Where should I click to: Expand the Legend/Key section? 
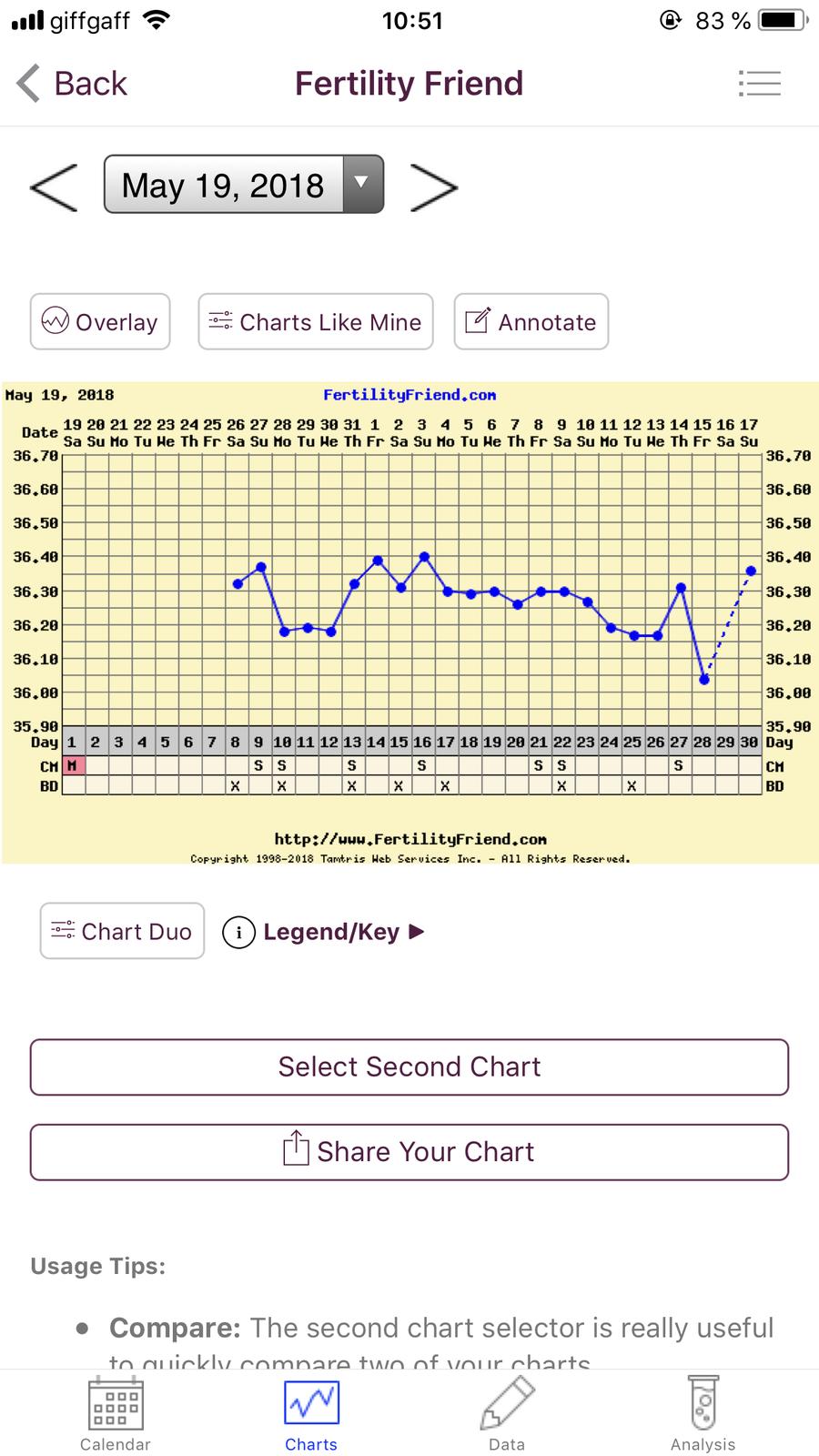click(325, 932)
